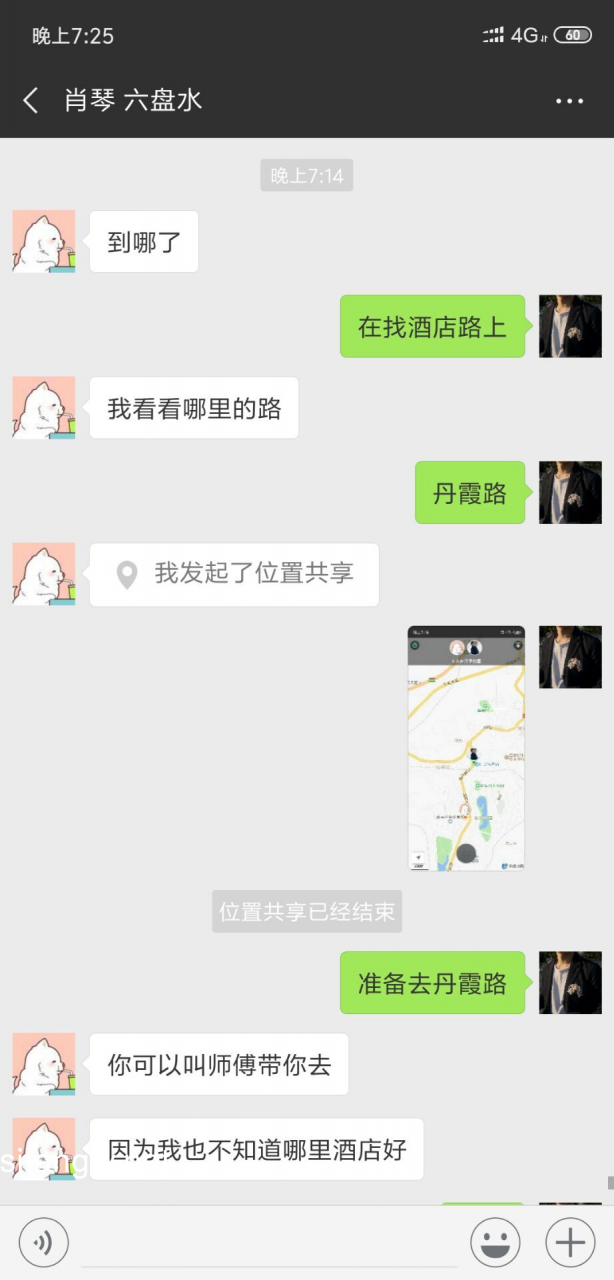This screenshot has height=1280, width=614.
Task: Switch to voice message input
Action: [44, 1243]
